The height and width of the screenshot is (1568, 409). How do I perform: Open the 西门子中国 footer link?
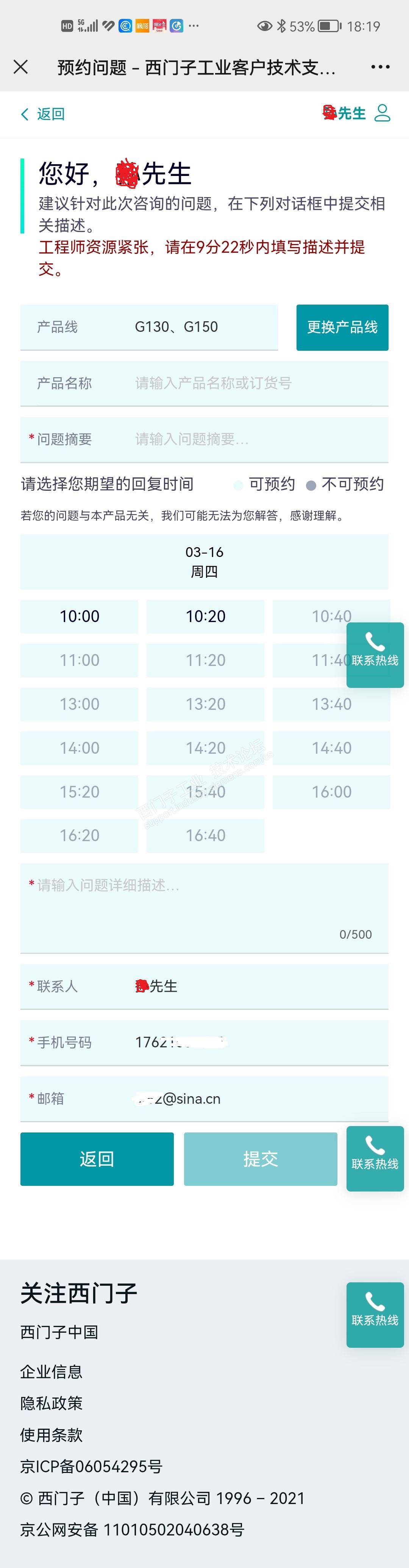[59, 1332]
